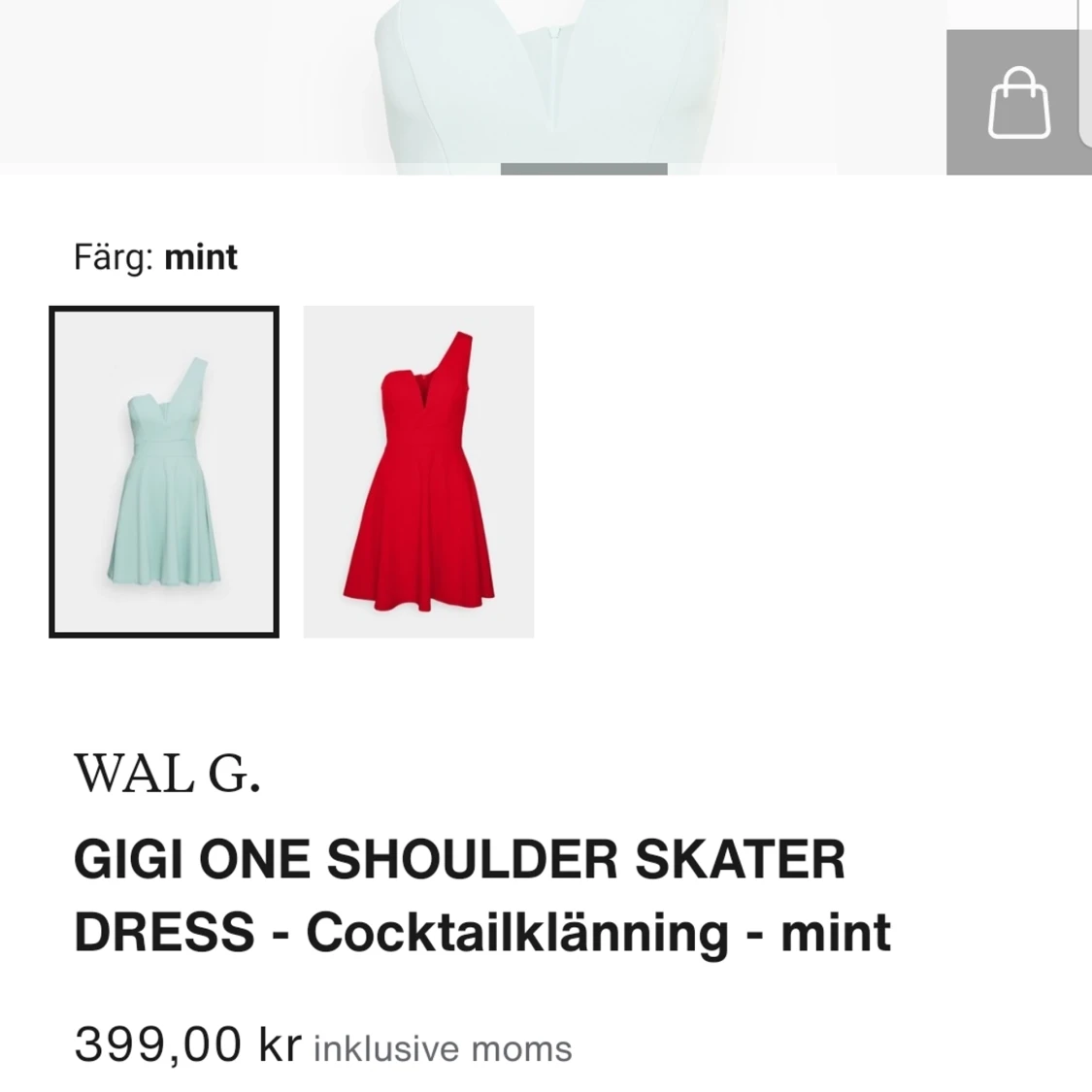Image resolution: width=1092 pixels, height=1092 pixels.
Task: Select the mint dress color
Action: coord(164,472)
